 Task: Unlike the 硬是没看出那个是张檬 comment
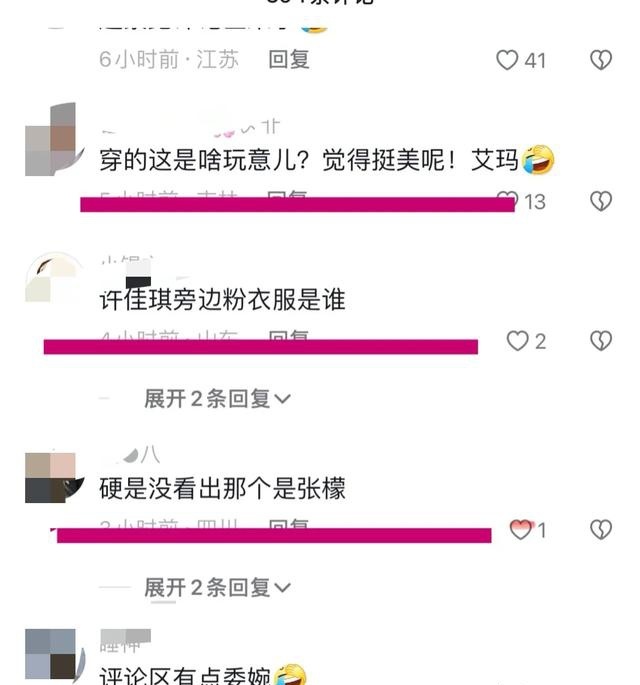click(x=521, y=530)
